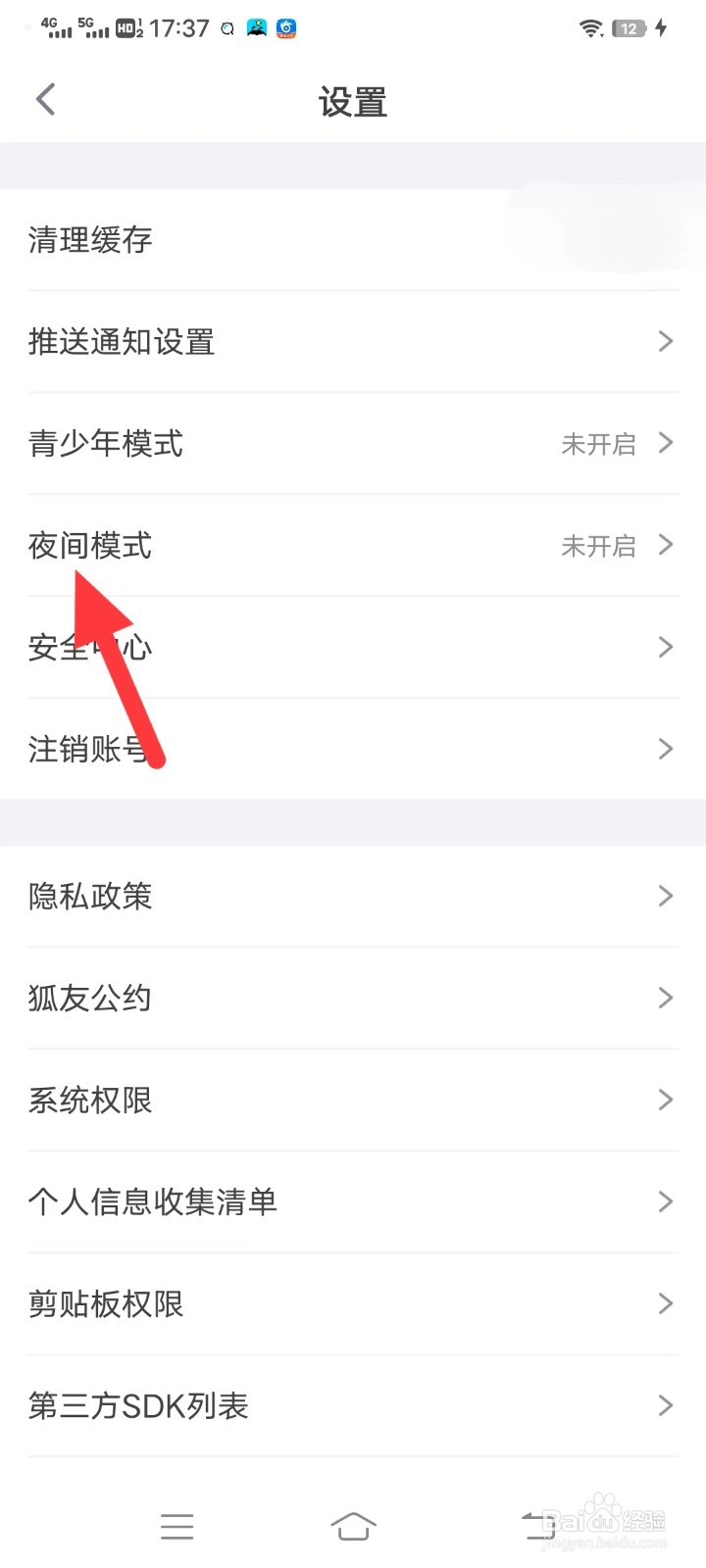
Task: Open the 第三方SDK列表 settings entry
Action: [353, 1405]
